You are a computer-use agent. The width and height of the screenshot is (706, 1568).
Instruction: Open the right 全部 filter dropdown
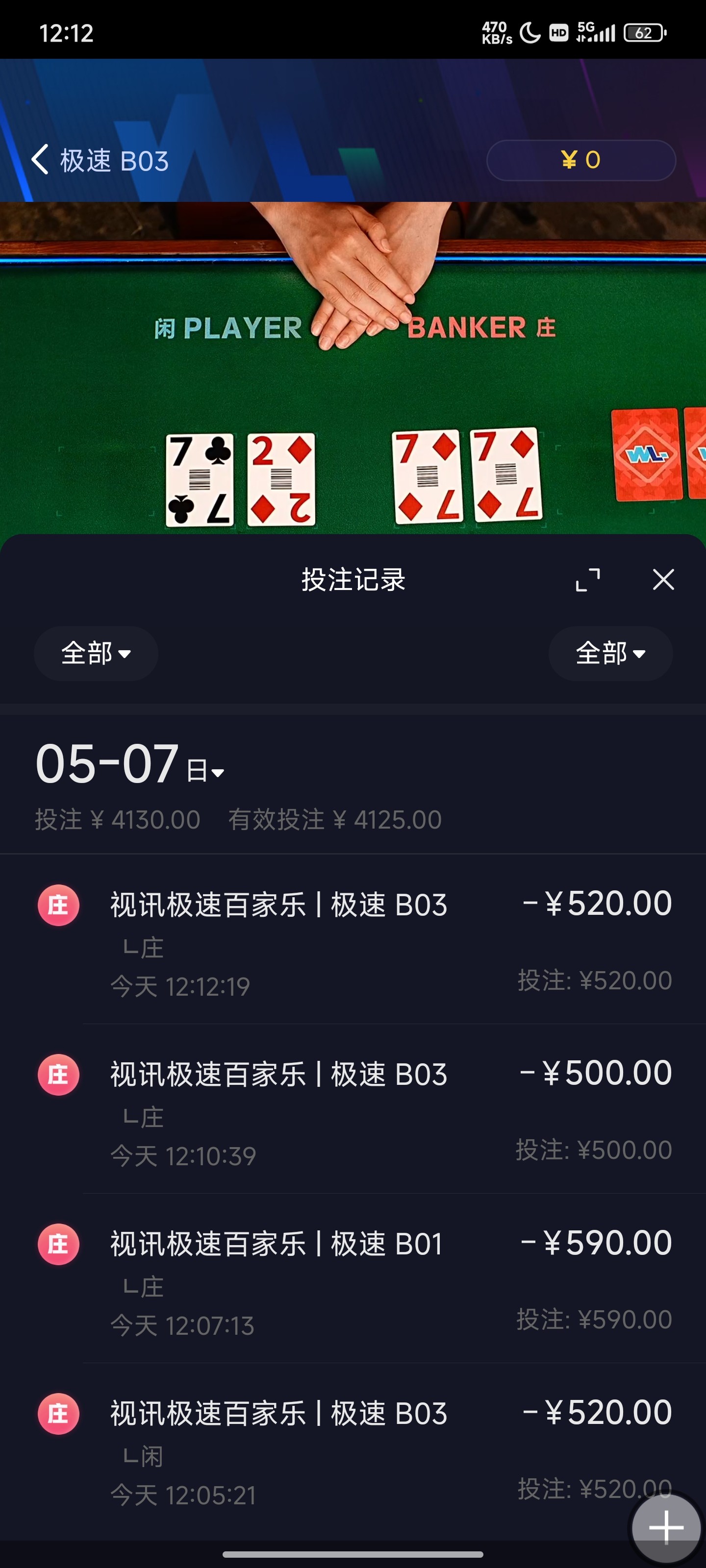tap(610, 653)
